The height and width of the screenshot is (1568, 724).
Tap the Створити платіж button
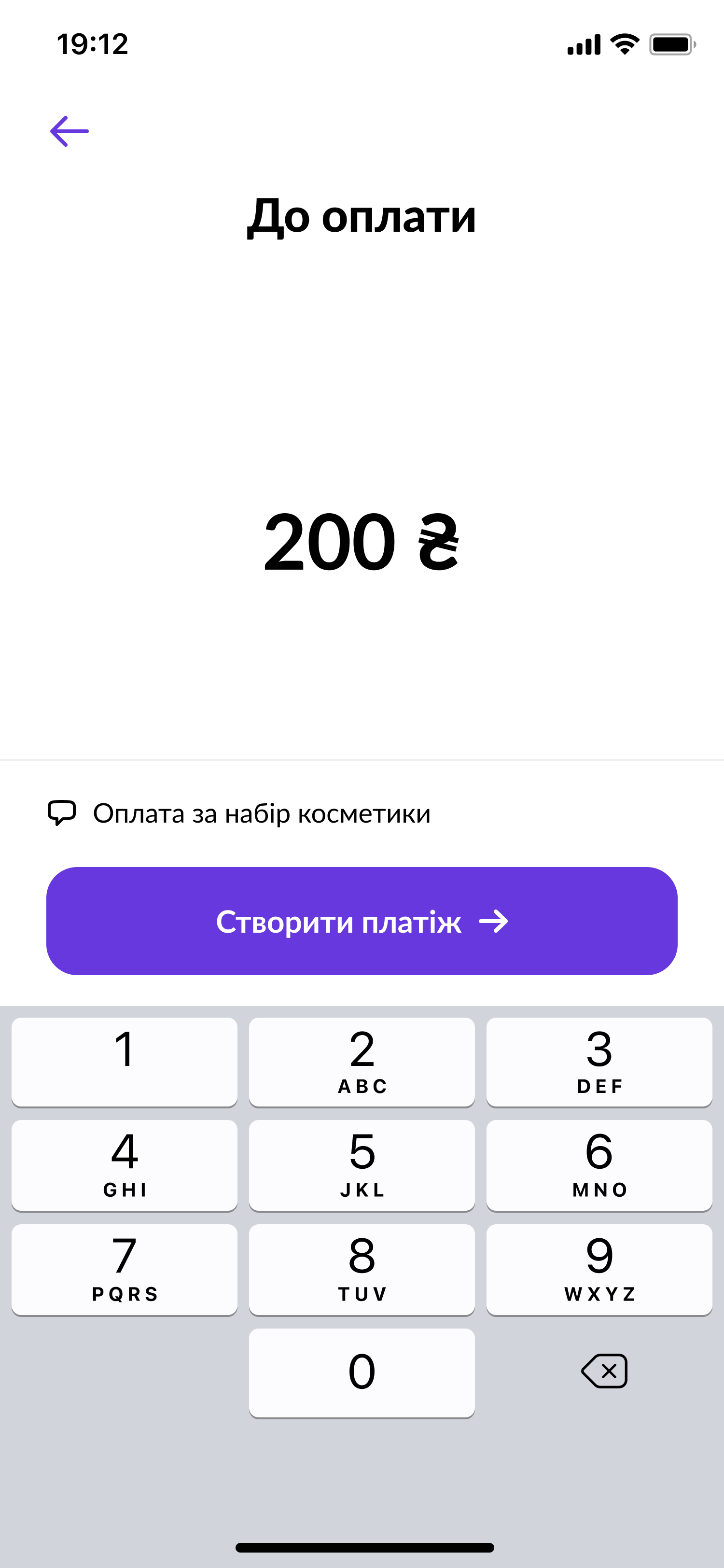click(362, 921)
